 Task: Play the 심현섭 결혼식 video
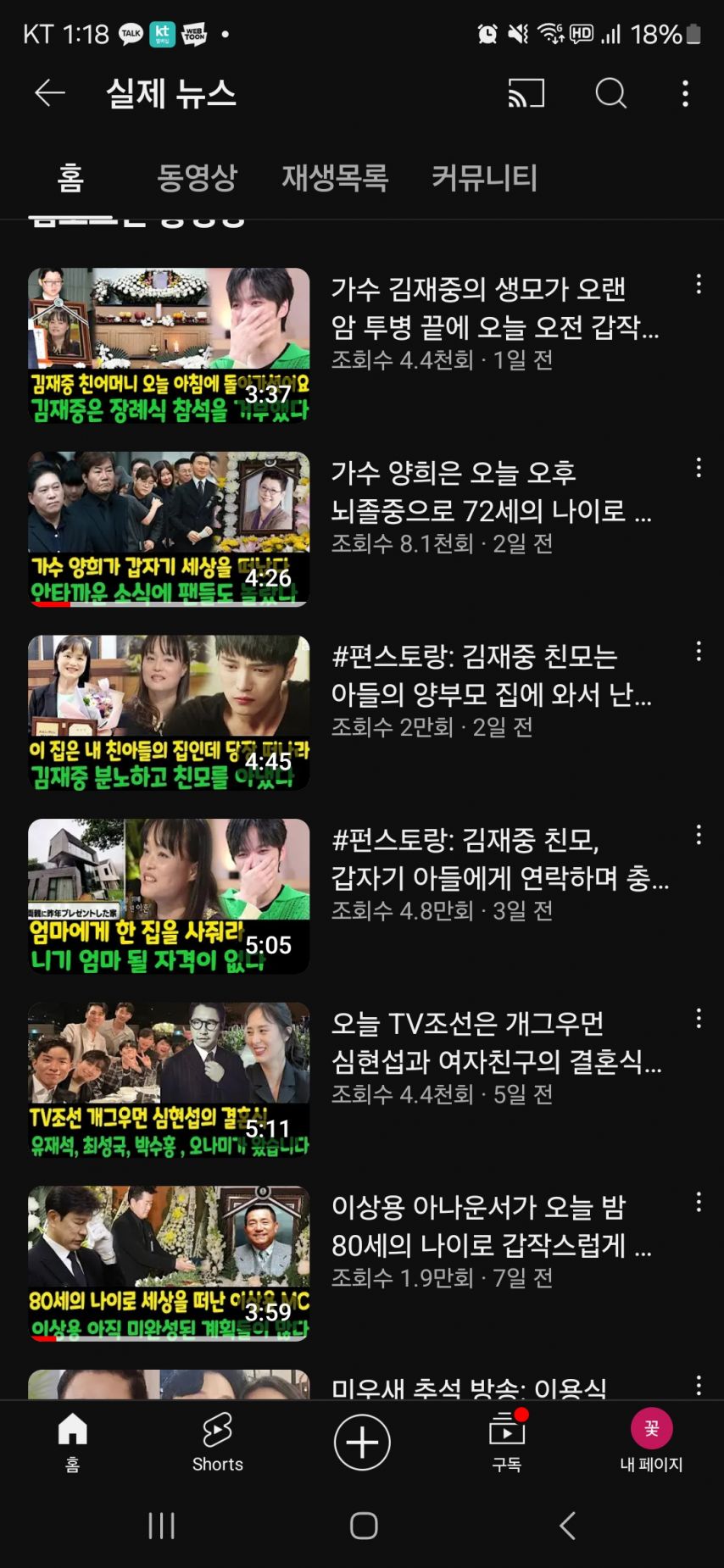[169, 1080]
